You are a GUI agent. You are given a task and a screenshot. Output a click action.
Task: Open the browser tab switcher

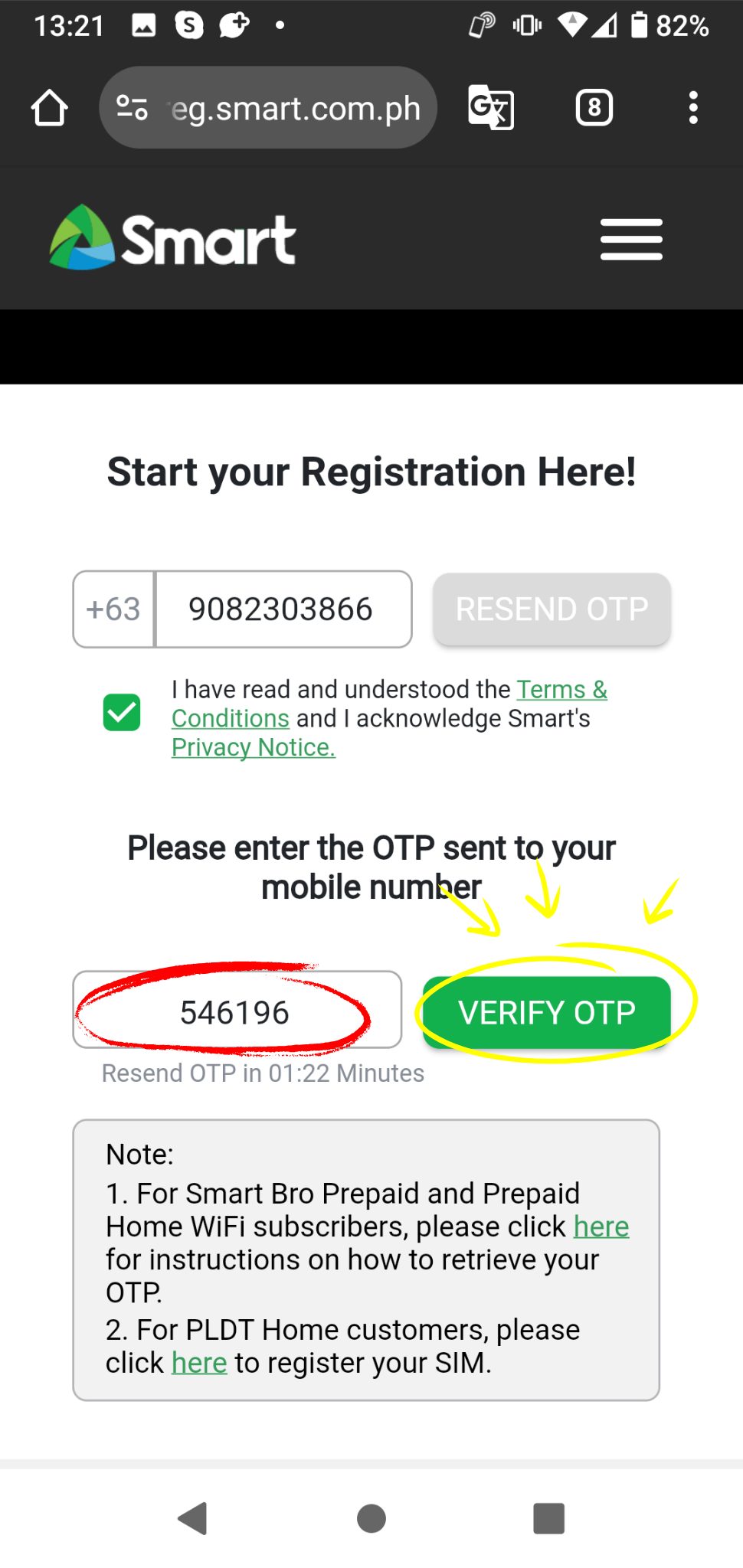[594, 108]
